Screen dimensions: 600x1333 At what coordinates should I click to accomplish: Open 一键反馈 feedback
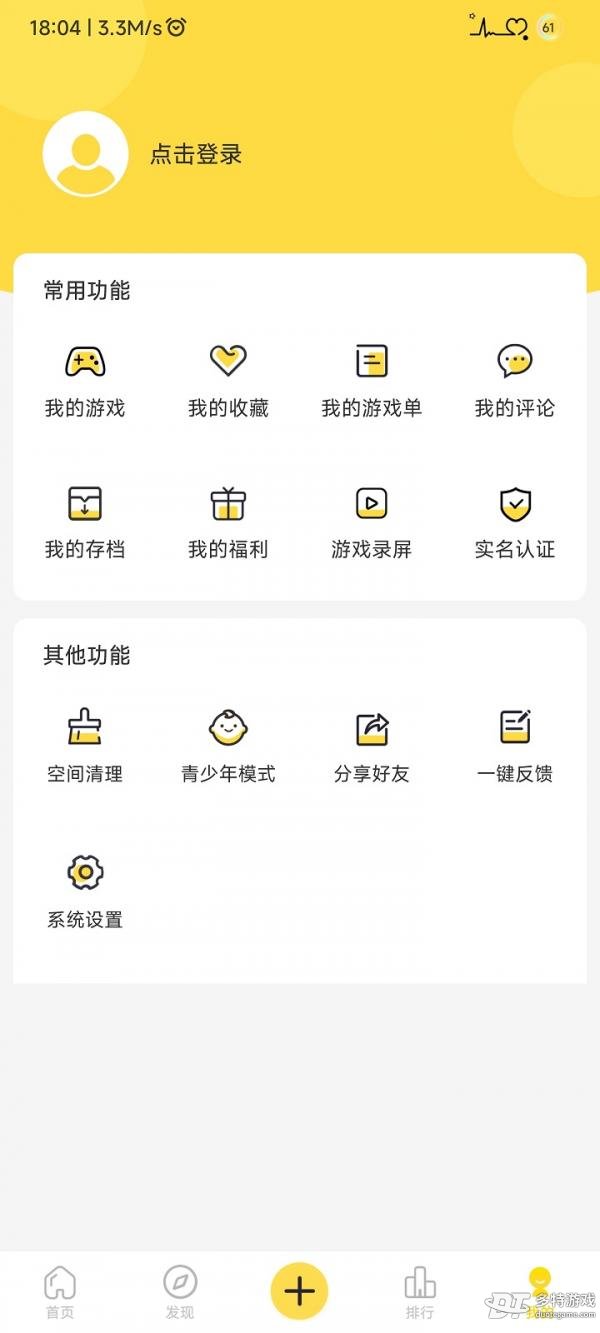point(514,744)
